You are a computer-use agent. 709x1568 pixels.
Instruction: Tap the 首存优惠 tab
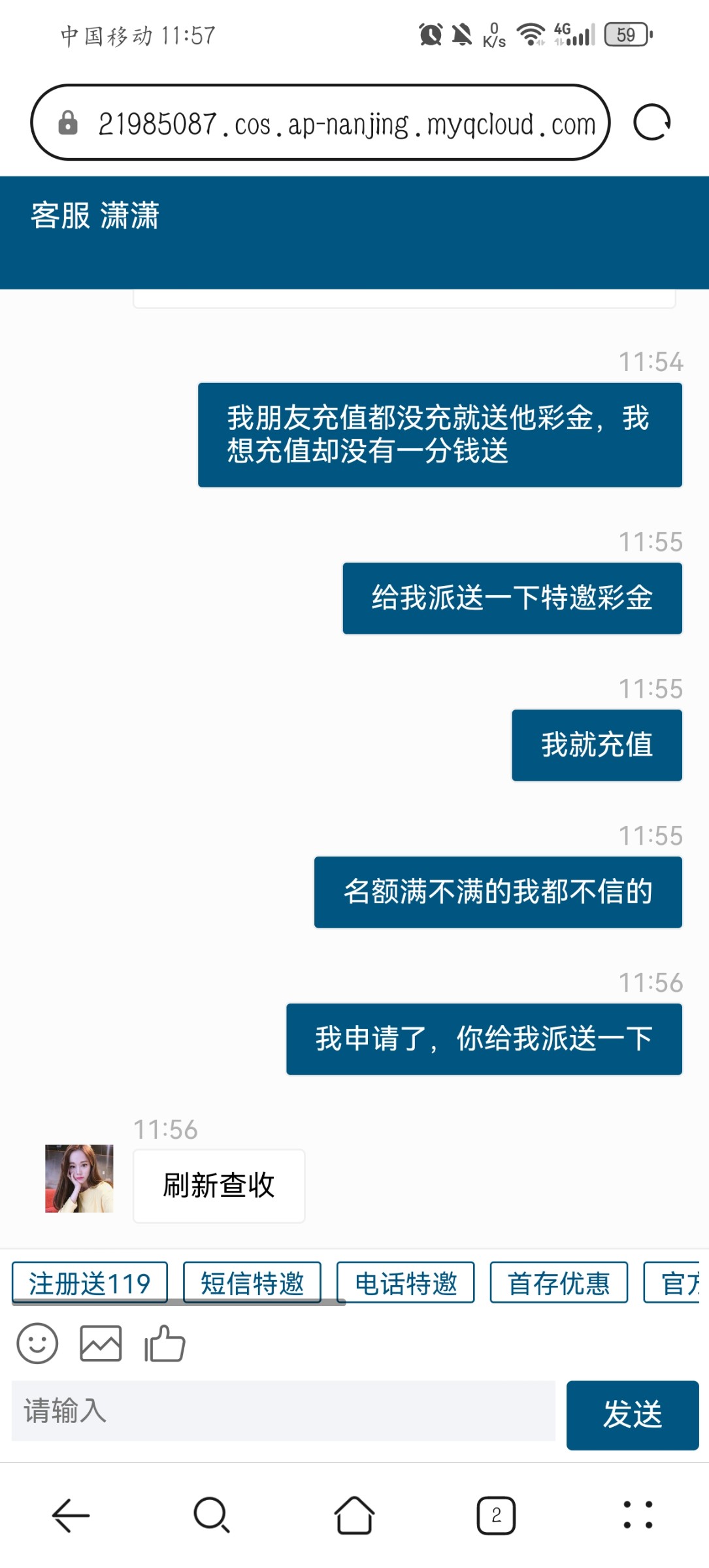point(559,1282)
